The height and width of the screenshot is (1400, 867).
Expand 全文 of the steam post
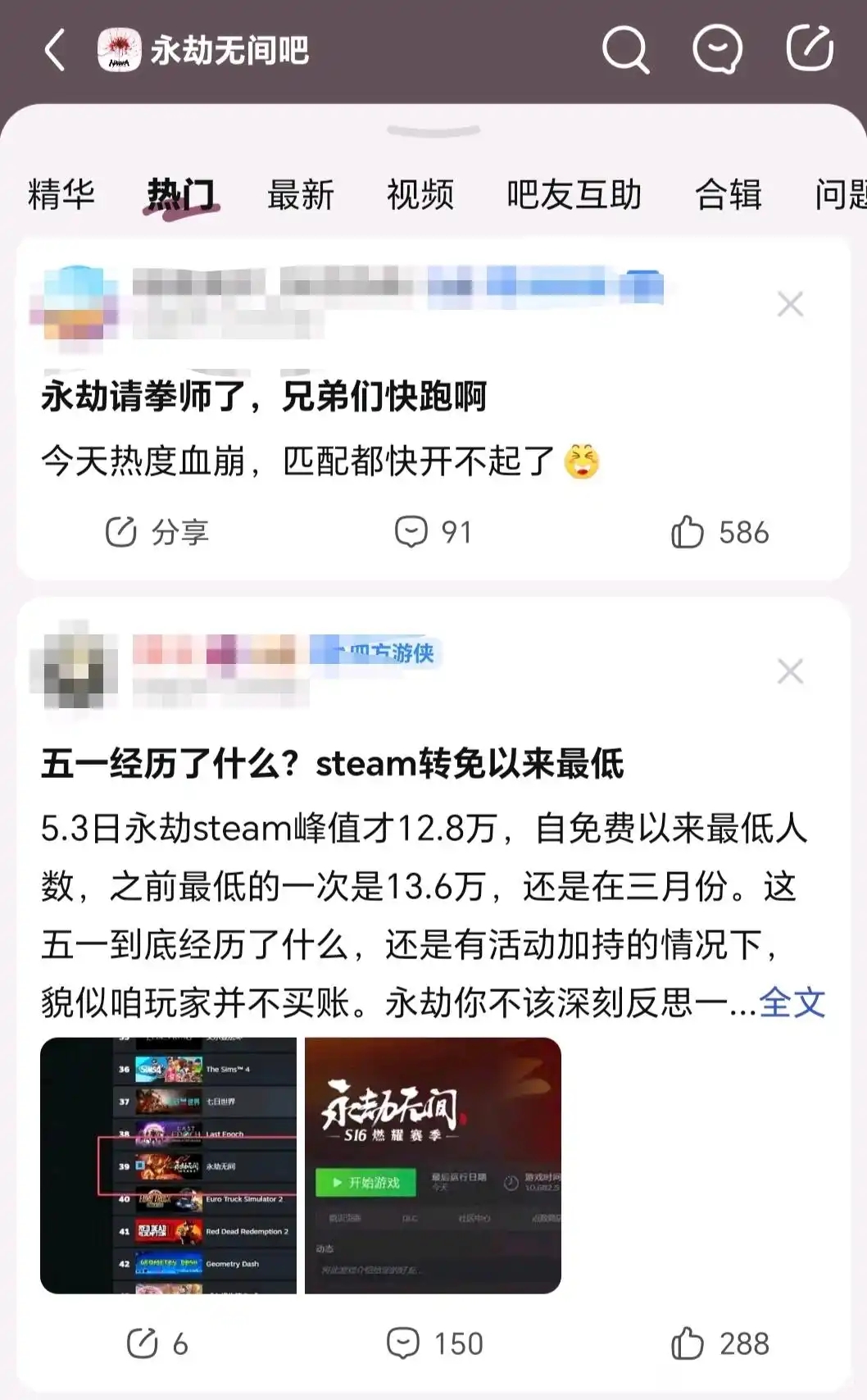click(x=792, y=1002)
